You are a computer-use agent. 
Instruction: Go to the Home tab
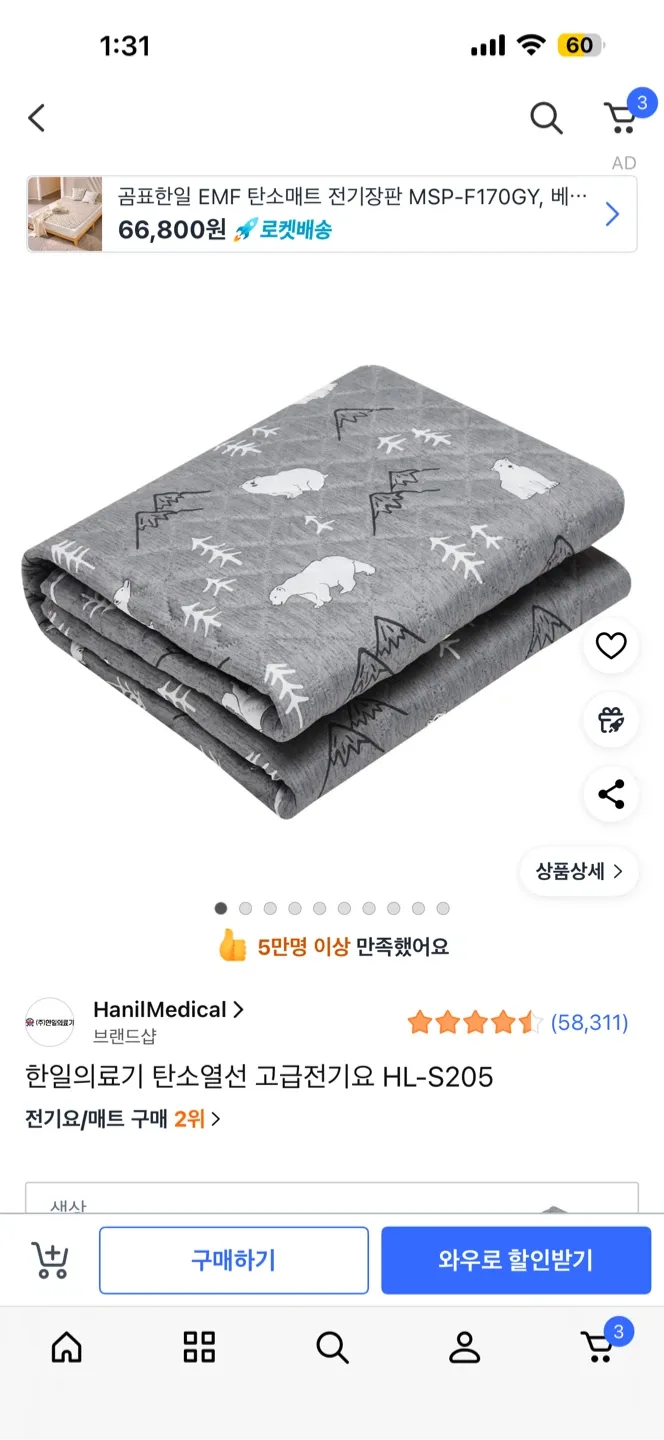click(67, 1347)
